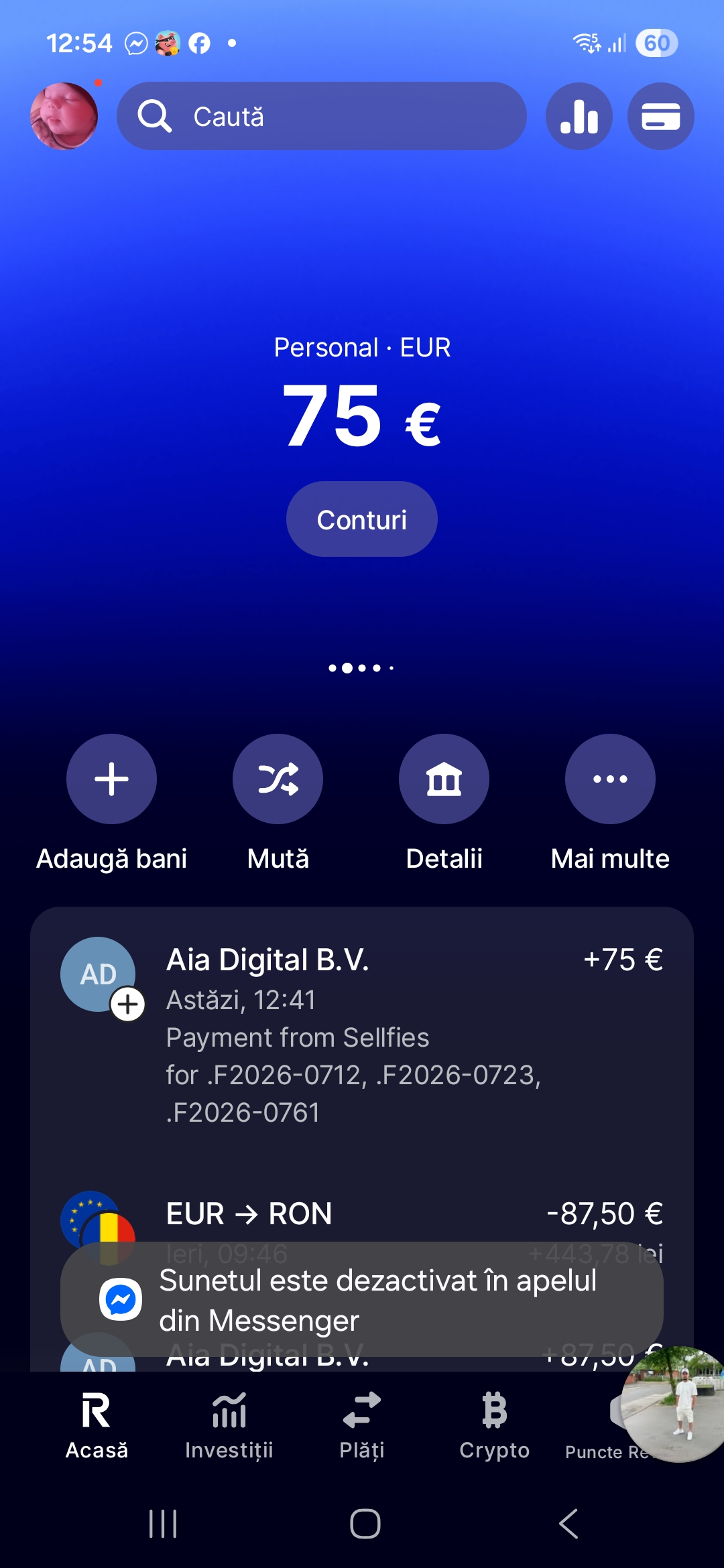Viewport: 724px width, 1568px height.
Task: Go to the system home screen
Action: click(365, 1524)
